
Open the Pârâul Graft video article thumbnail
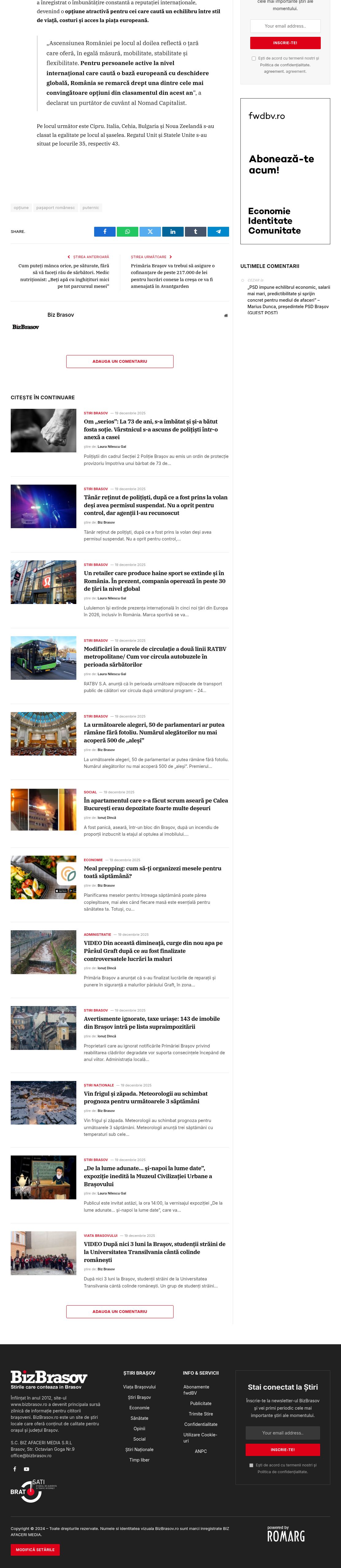point(44,952)
